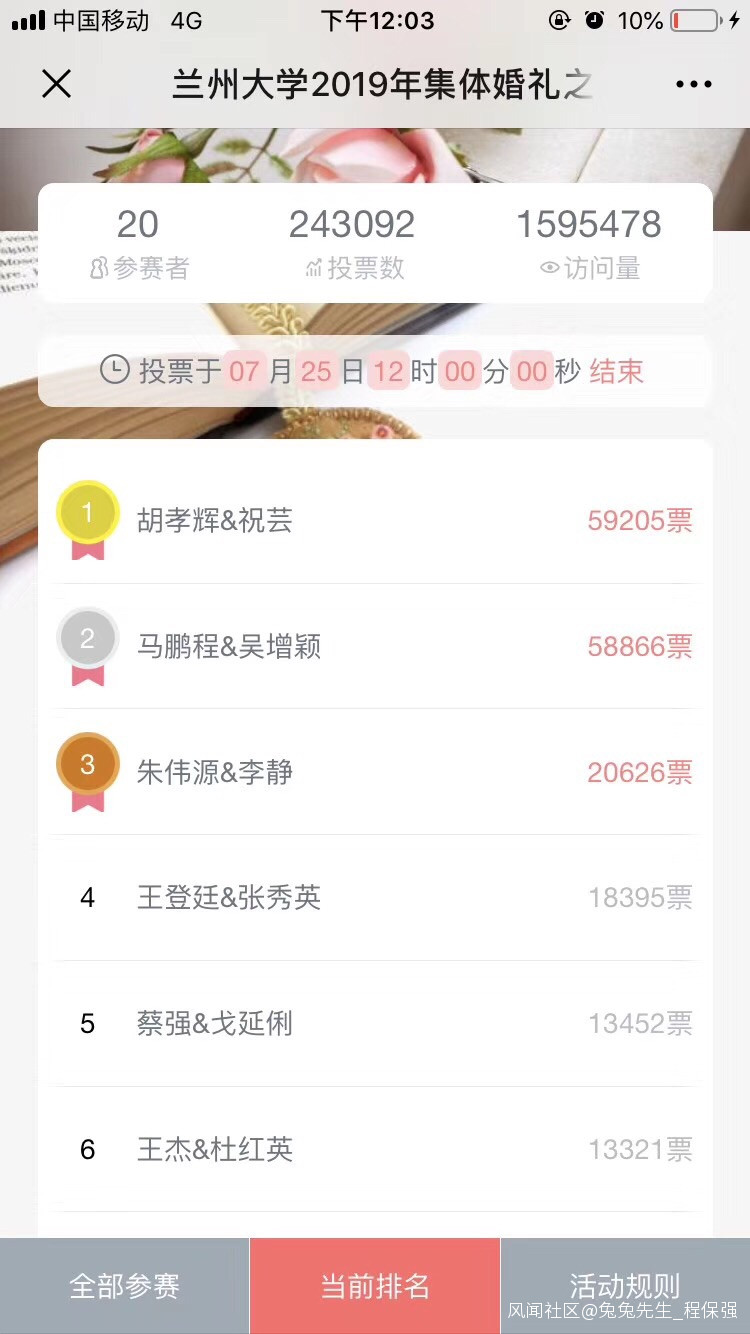The image size is (750, 1334).
Task: Close the page with the X icon
Action: [x=57, y=85]
